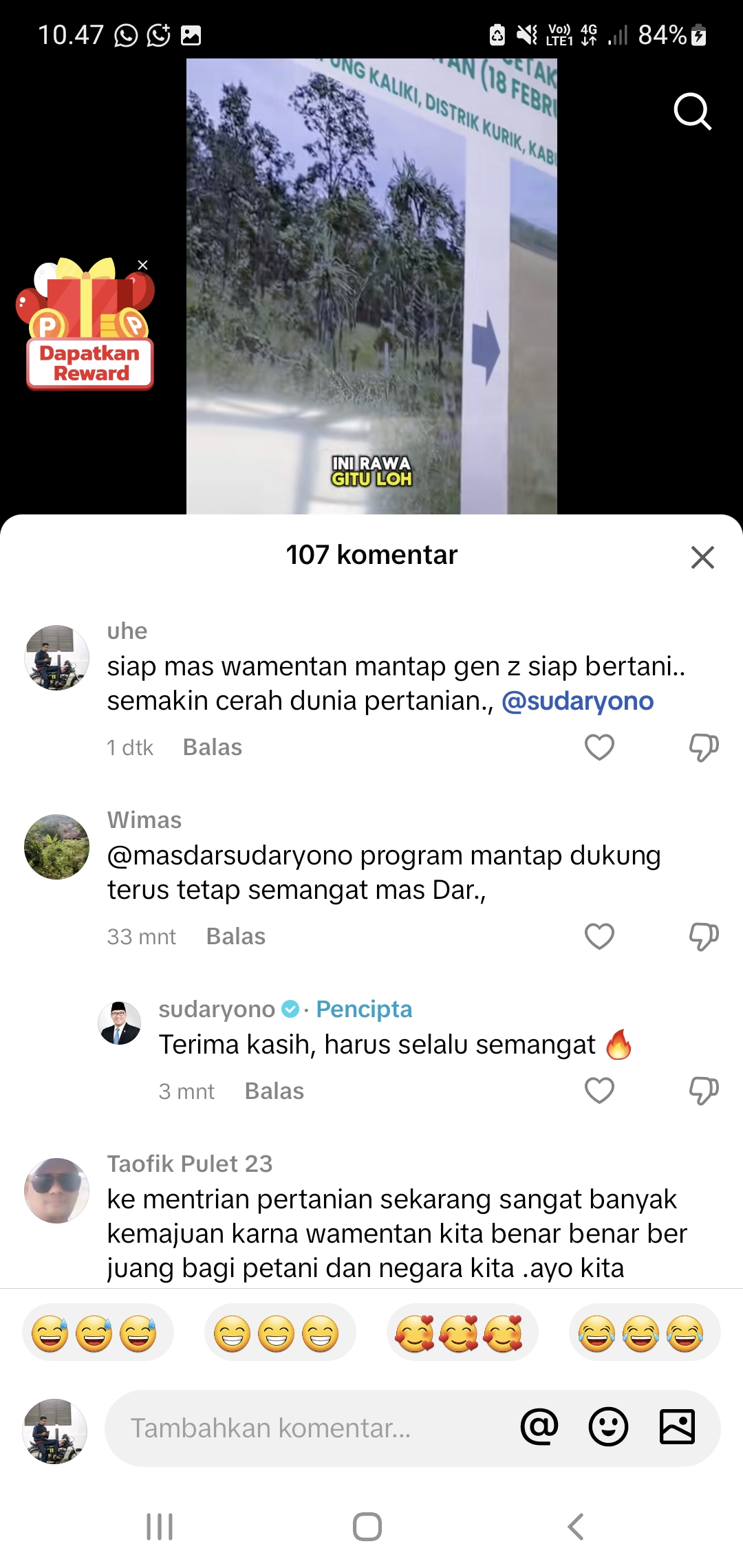Open the Dapatkan Reward gift
The image size is (743, 1568).
pyautogui.click(x=87, y=323)
